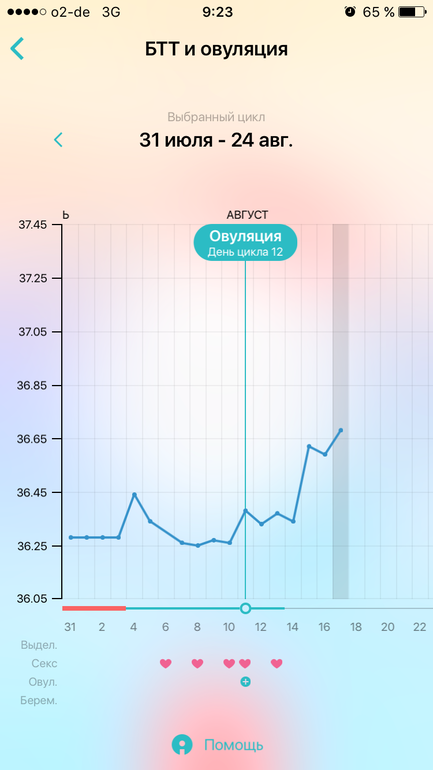Show the previous cycle before 31 июля
This screenshot has width=433, height=770.
point(58,140)
